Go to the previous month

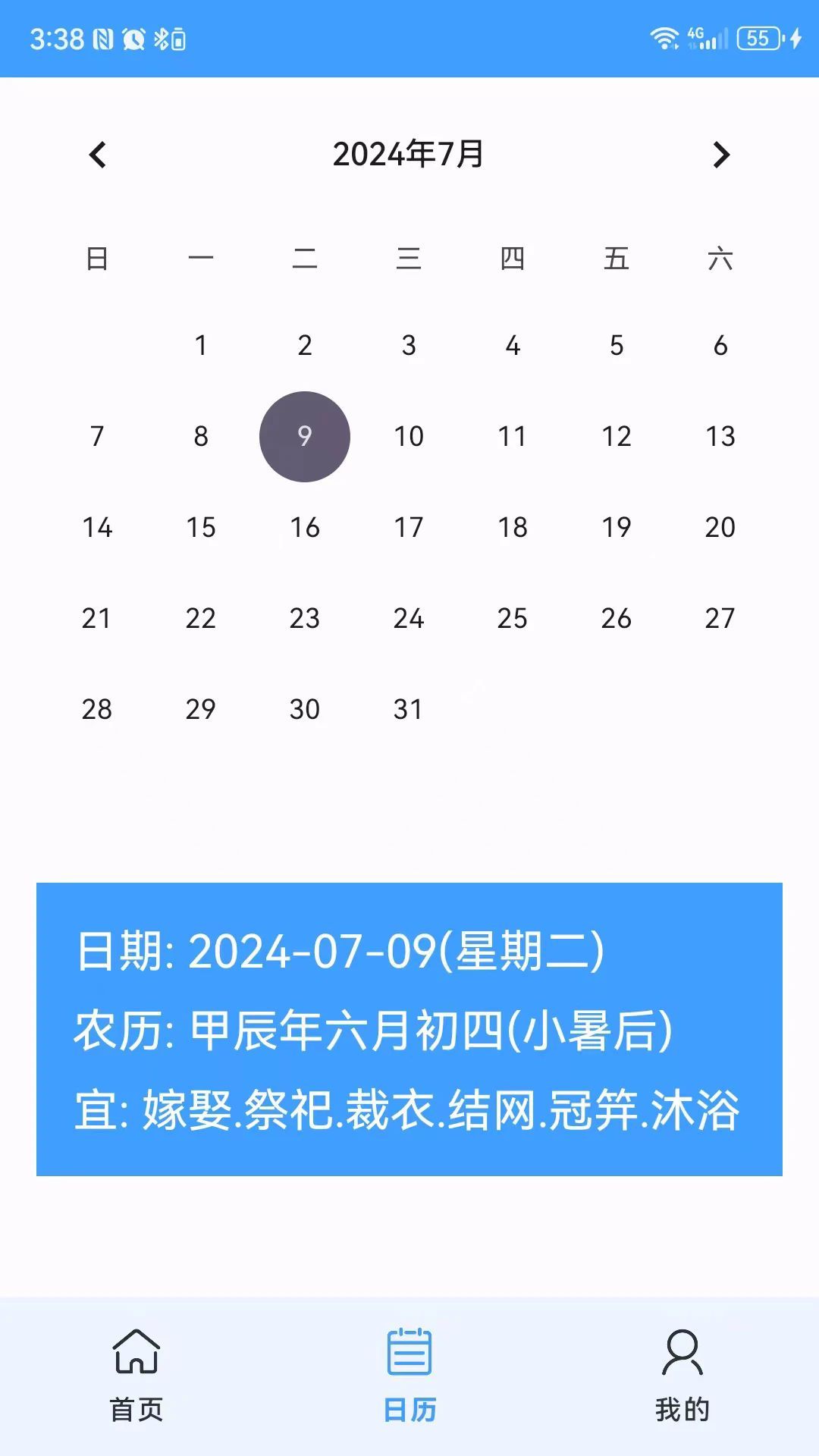(x=98, y=155)
